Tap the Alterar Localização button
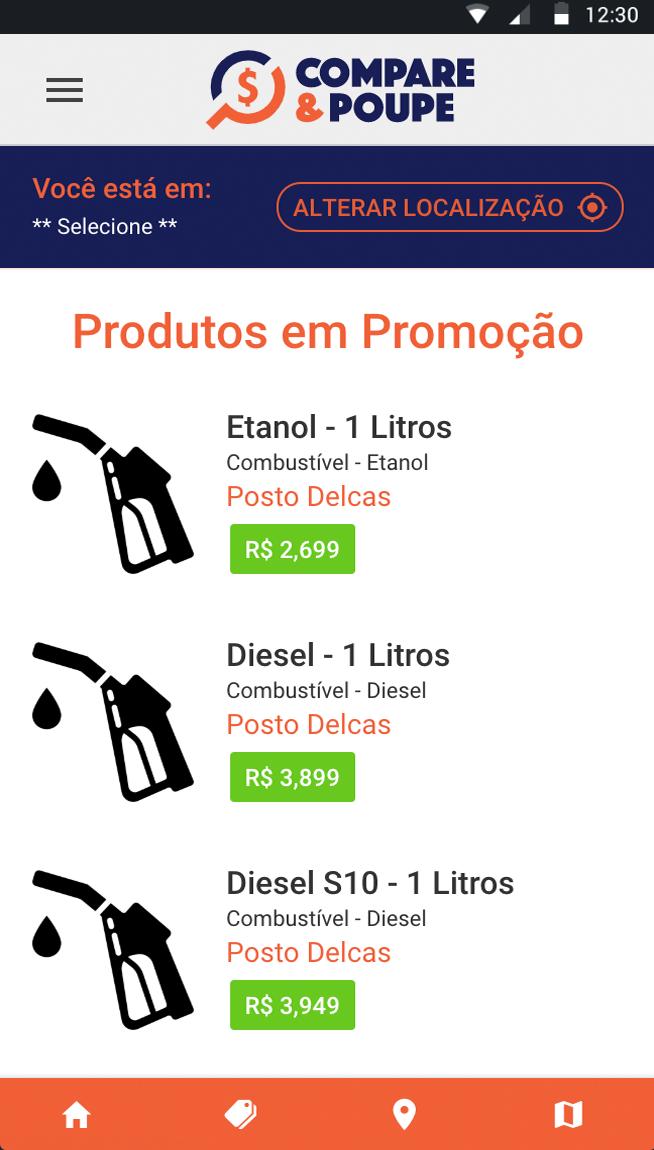The height and width of the screenshot is (1150, 654). [449, 208]
